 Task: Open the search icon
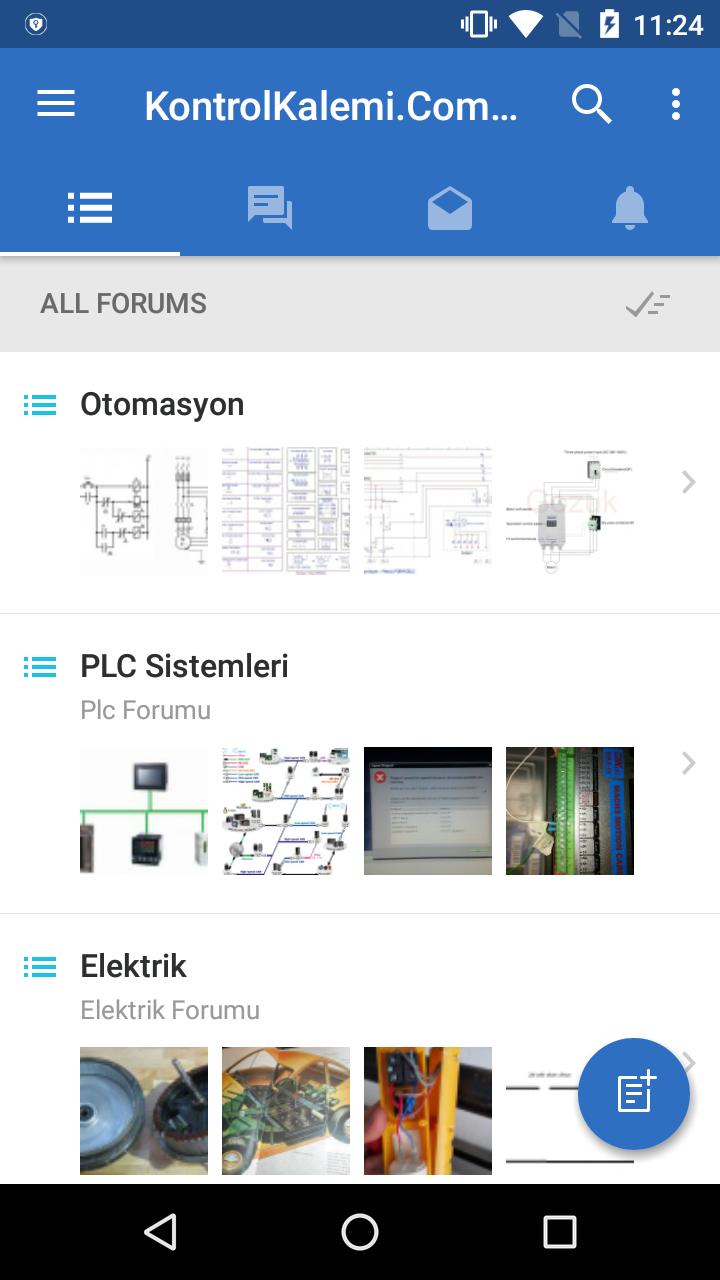click(591, 104)
